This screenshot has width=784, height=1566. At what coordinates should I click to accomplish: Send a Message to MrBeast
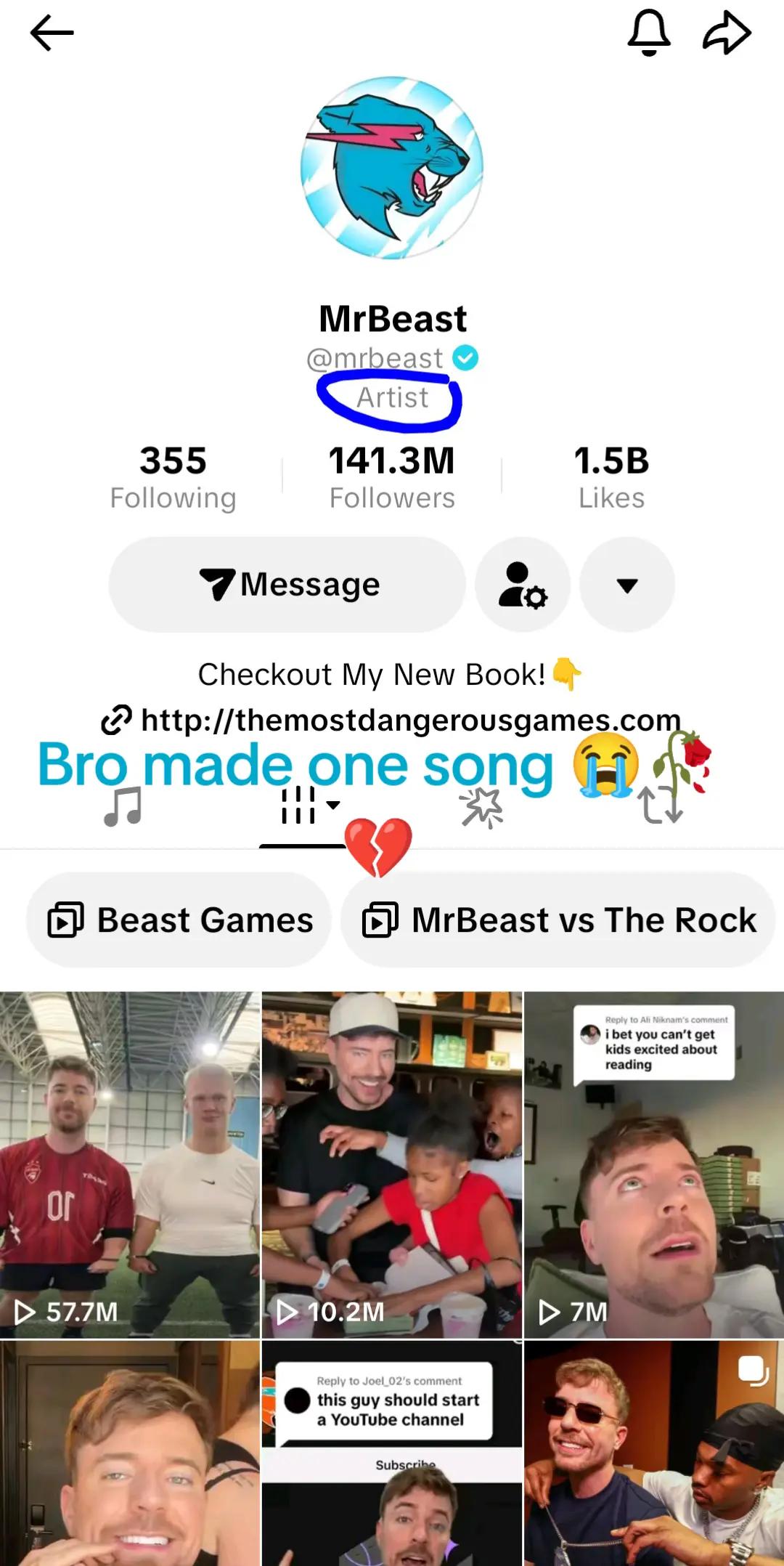click(287, 585)
